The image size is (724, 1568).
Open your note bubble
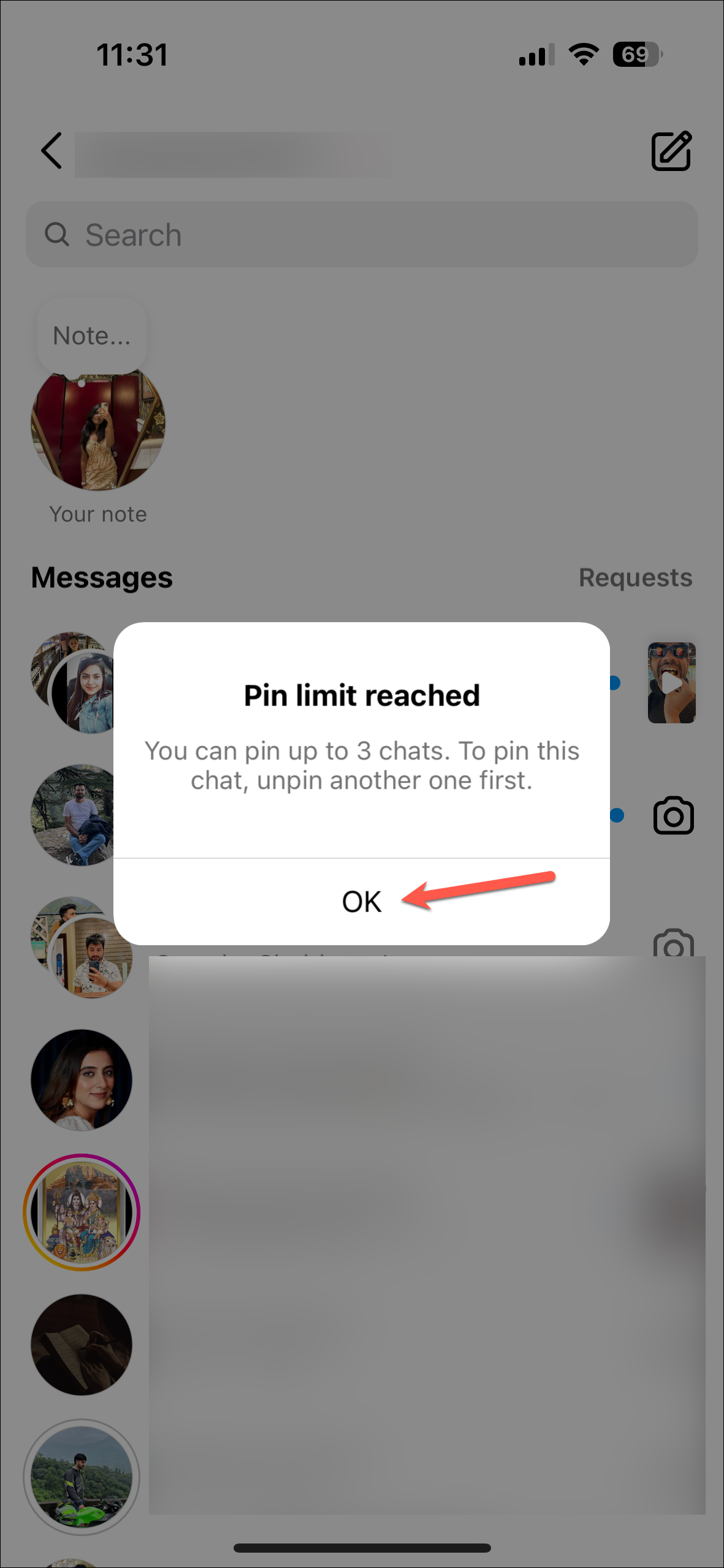pos(92,336)
